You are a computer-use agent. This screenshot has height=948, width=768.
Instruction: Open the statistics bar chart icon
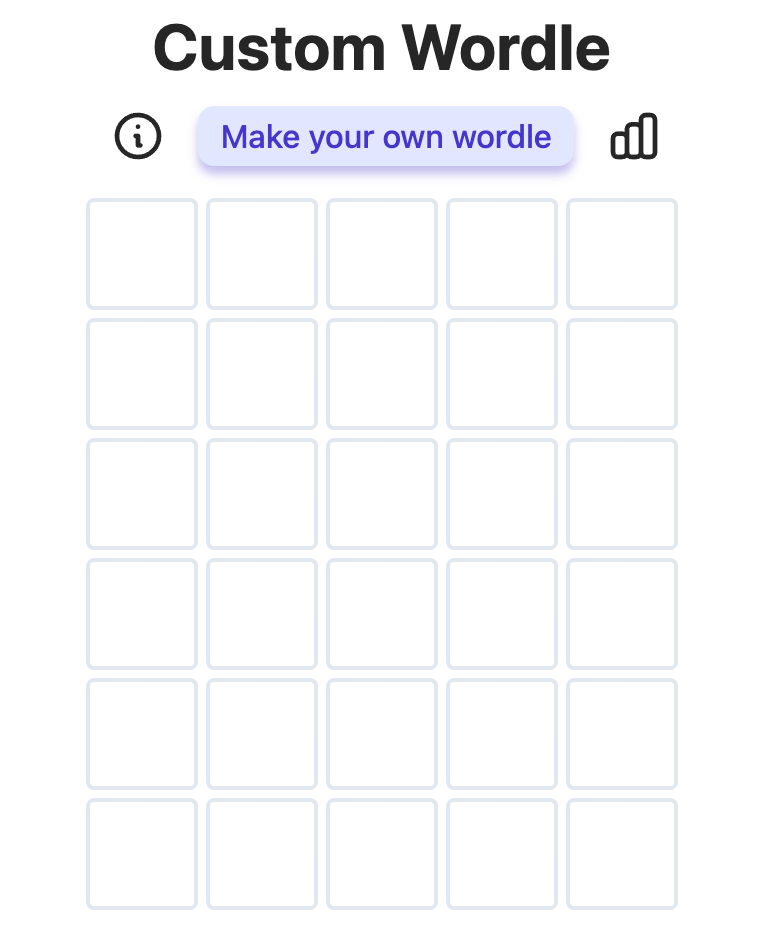tap(634, 136)
